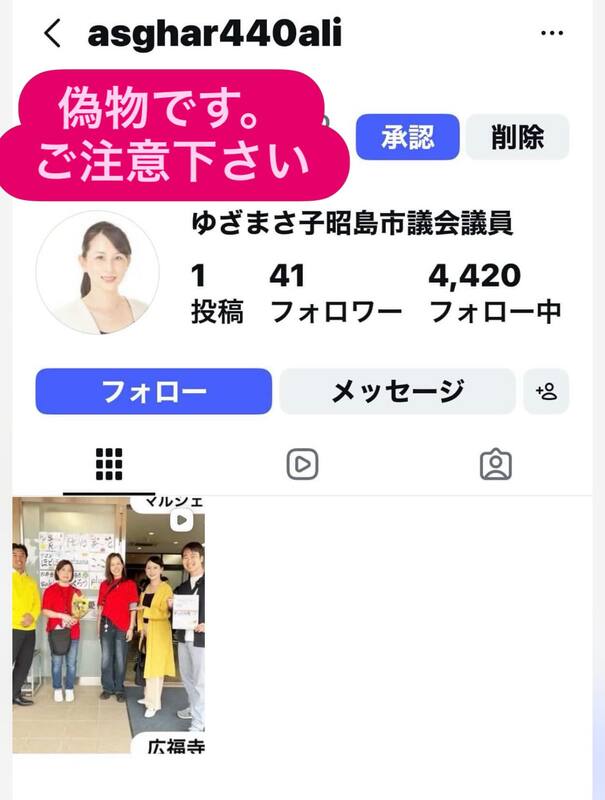Open the round profile picture
This screenshot has width=605, height=800.
[97, 273]
